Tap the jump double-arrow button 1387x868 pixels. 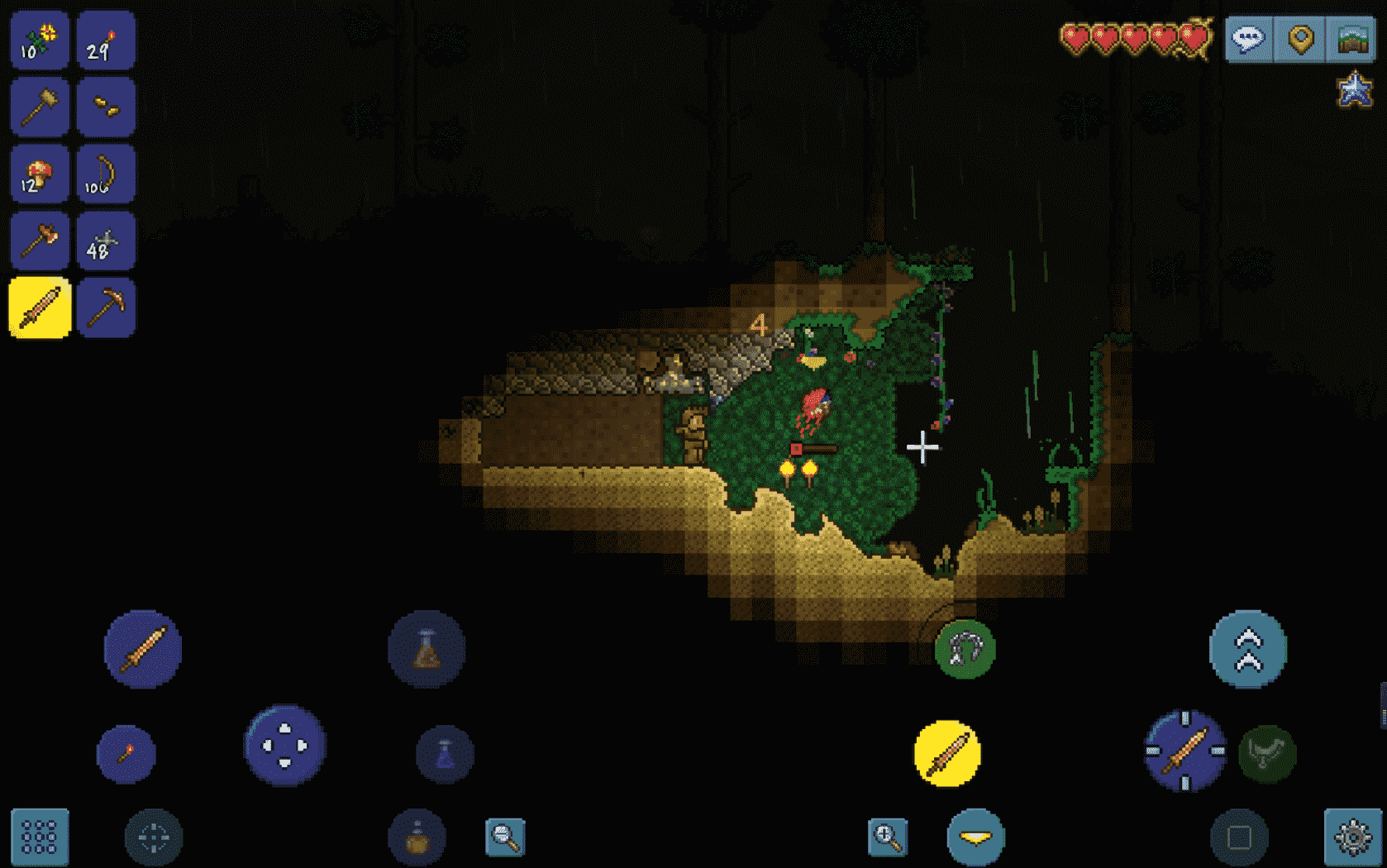tap(1248, 649)
